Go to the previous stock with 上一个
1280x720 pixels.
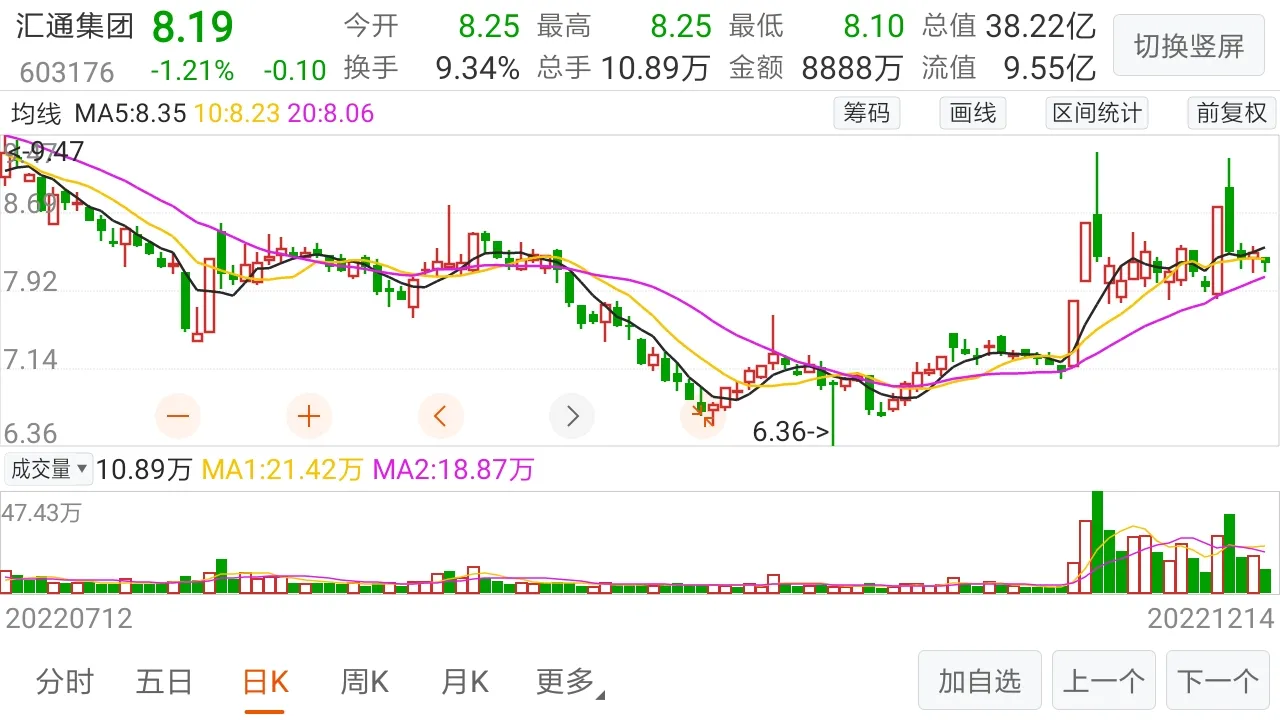[x=1103, y=681]
